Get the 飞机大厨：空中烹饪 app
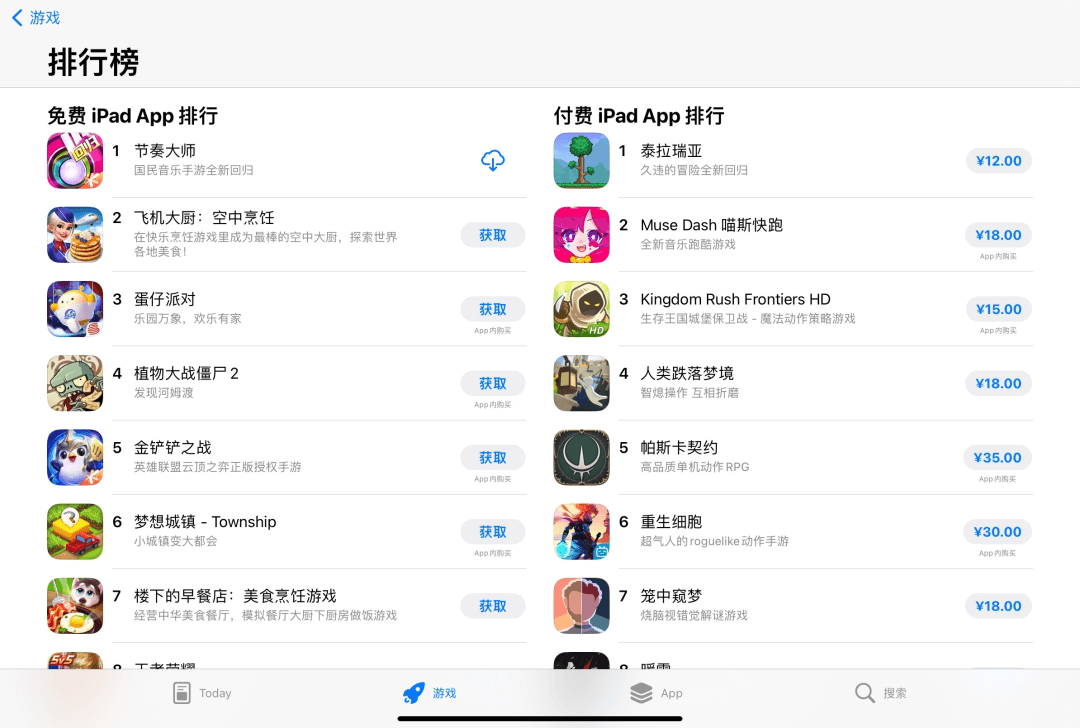Viewport: 1080px width, 728px height. click(492, 235)
